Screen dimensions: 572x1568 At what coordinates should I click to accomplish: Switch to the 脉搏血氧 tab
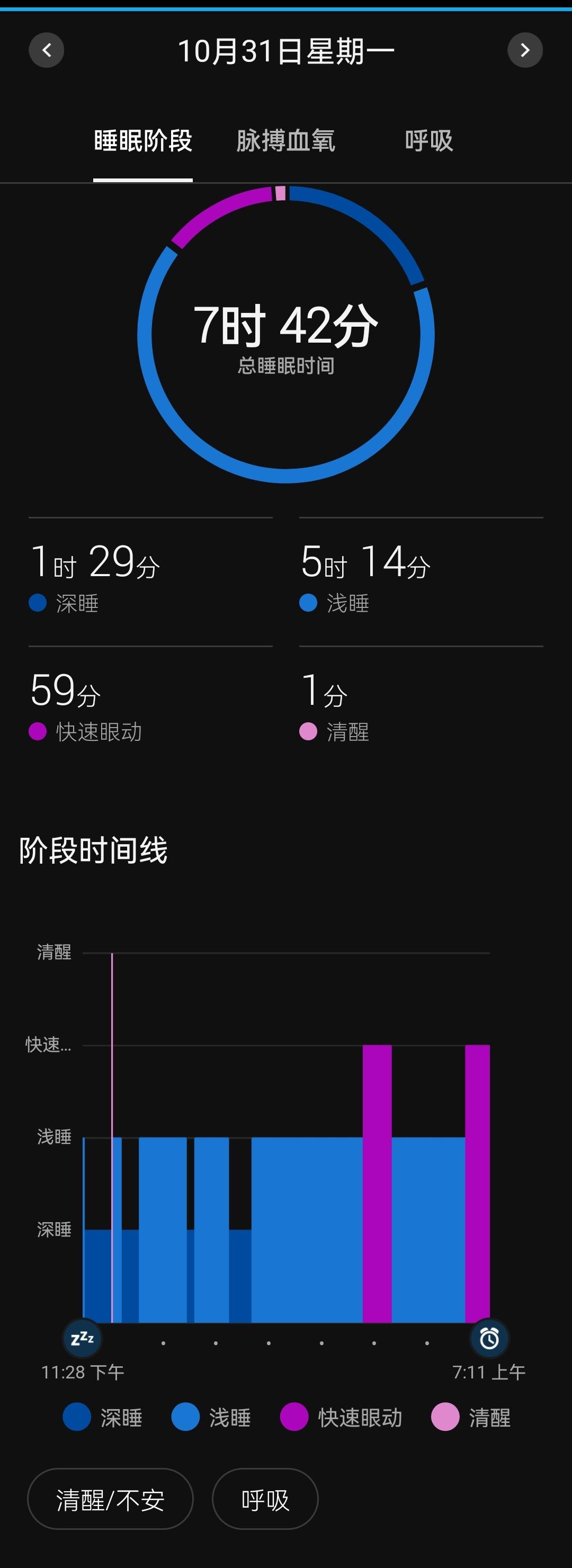pos(286,141)
